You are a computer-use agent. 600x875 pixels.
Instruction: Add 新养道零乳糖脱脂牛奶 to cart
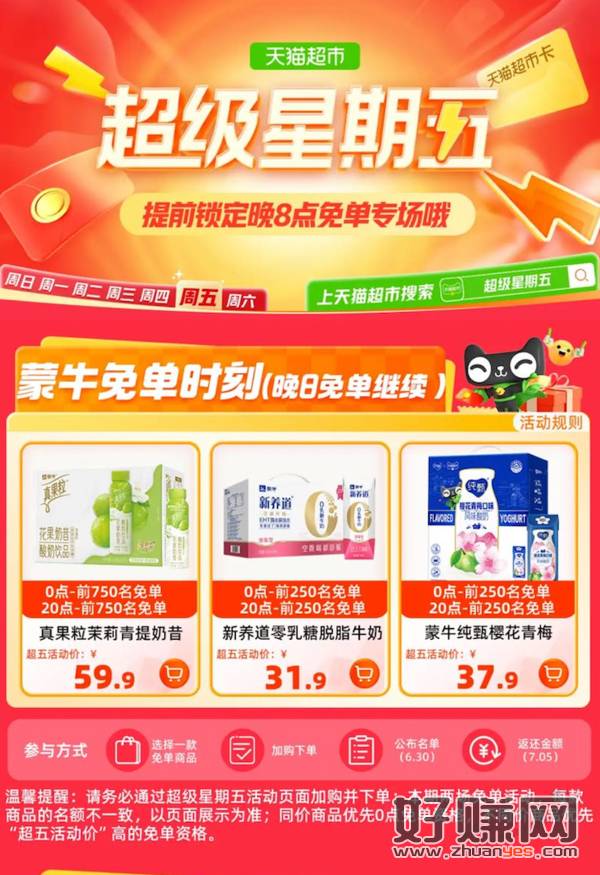tap(364, 676)
